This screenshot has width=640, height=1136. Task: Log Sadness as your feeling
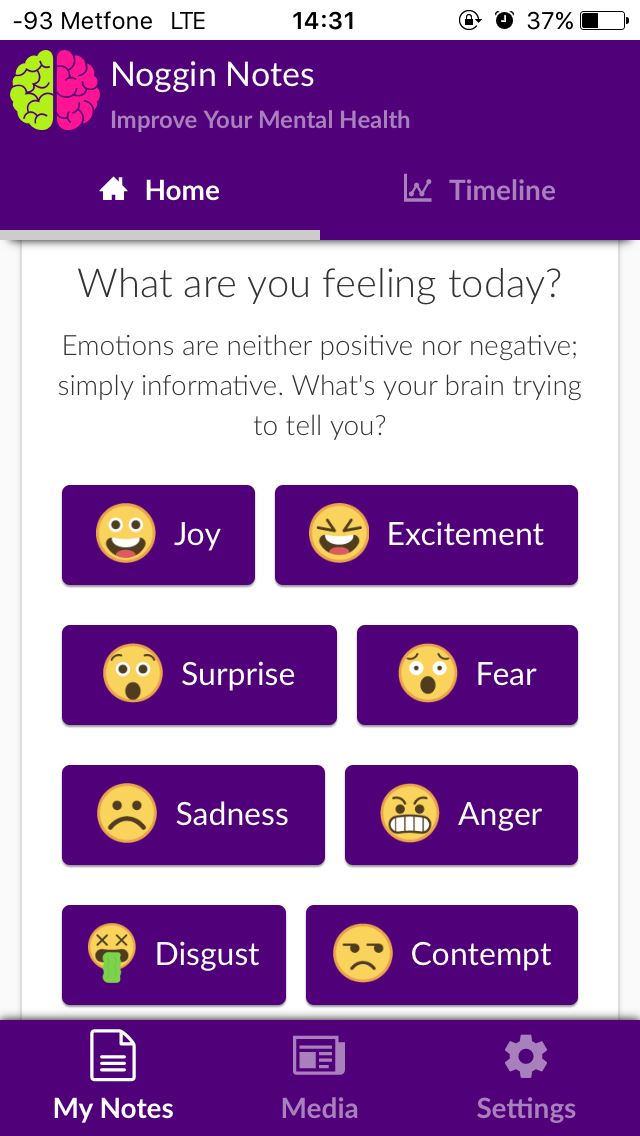tap(194, 814)
